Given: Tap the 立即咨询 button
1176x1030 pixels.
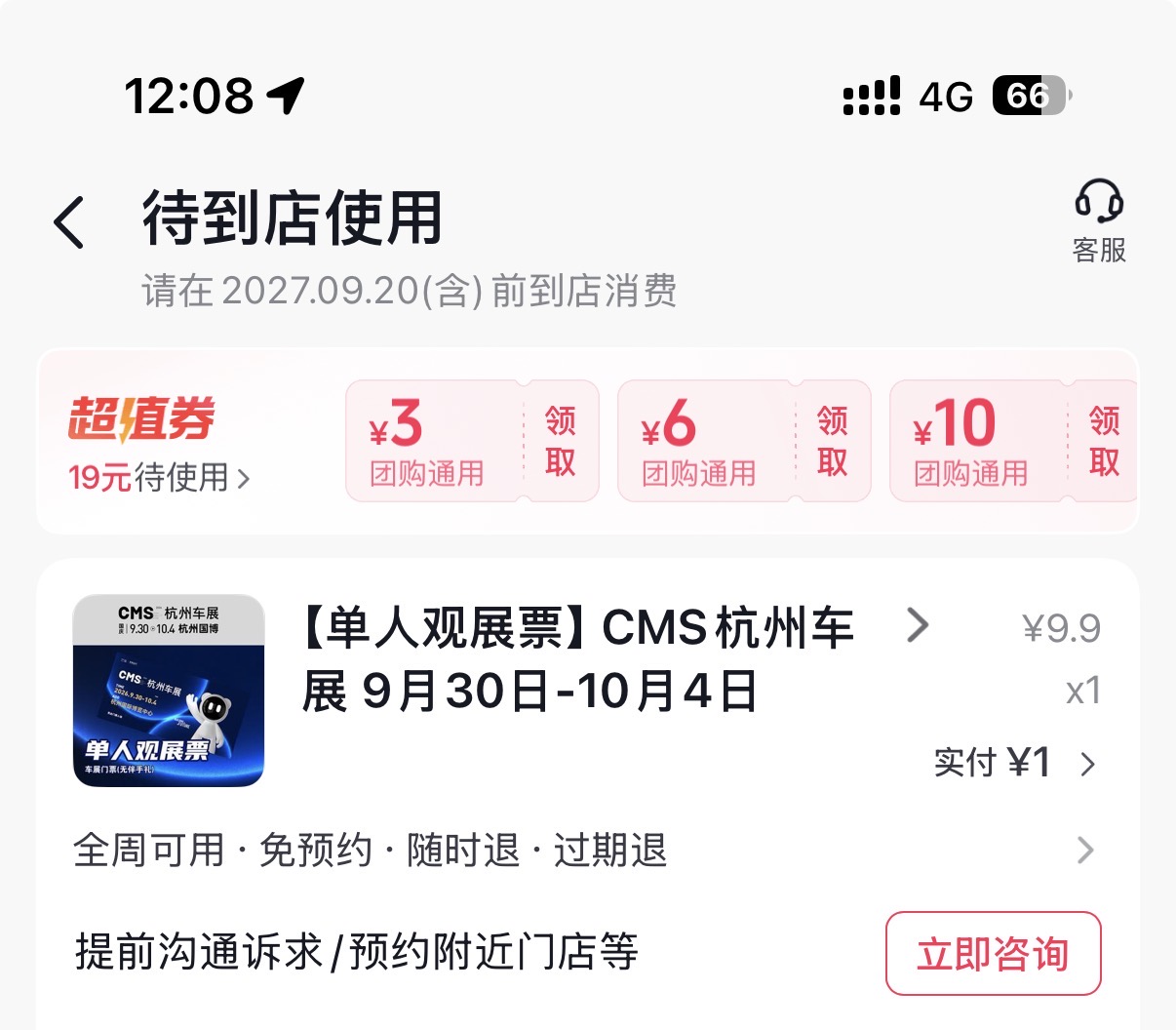Looking at the screenshot, I should 993,953.
